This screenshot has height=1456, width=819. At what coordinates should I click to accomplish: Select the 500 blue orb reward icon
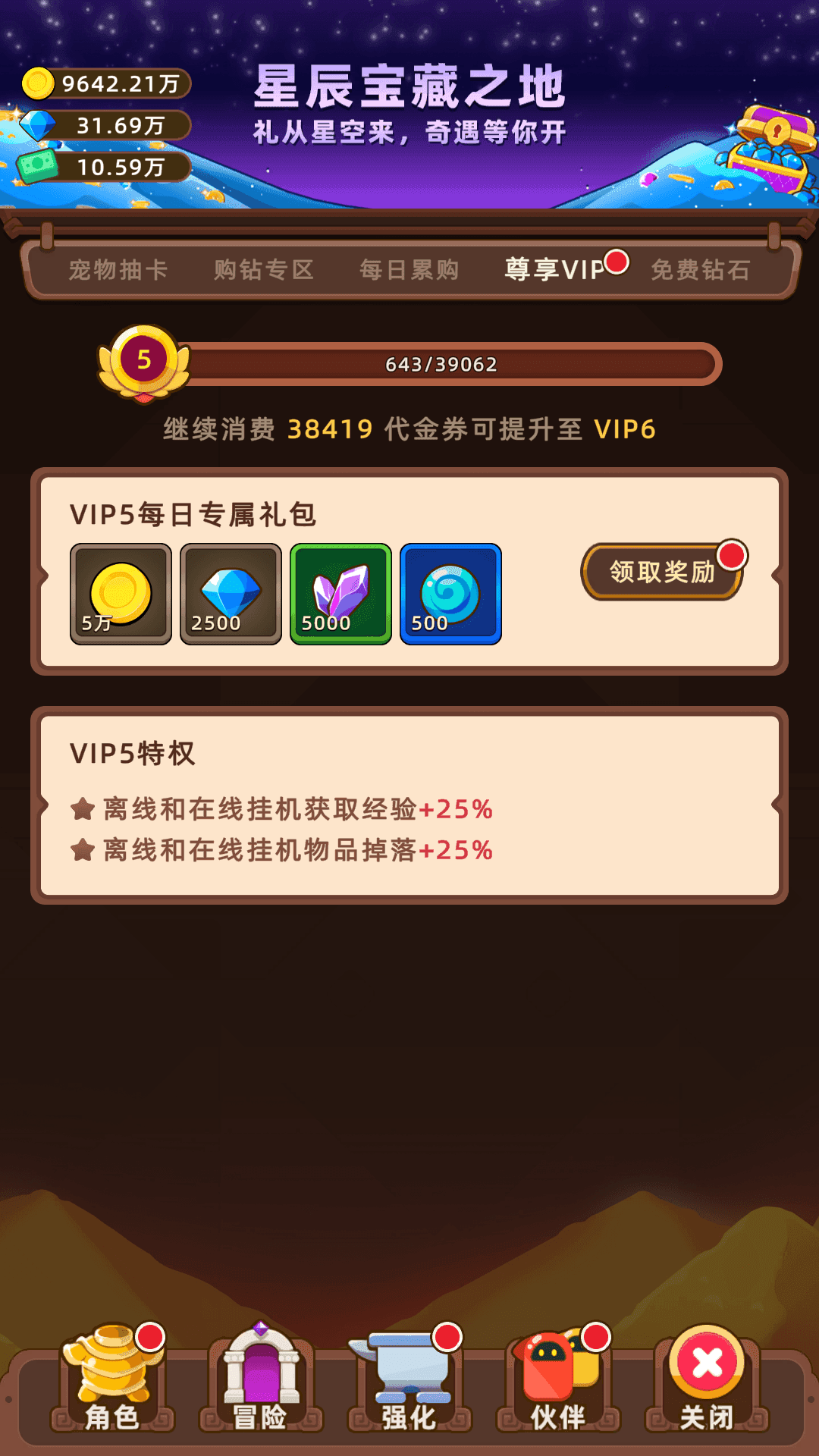pyautogui.click(x=450, y=594)
